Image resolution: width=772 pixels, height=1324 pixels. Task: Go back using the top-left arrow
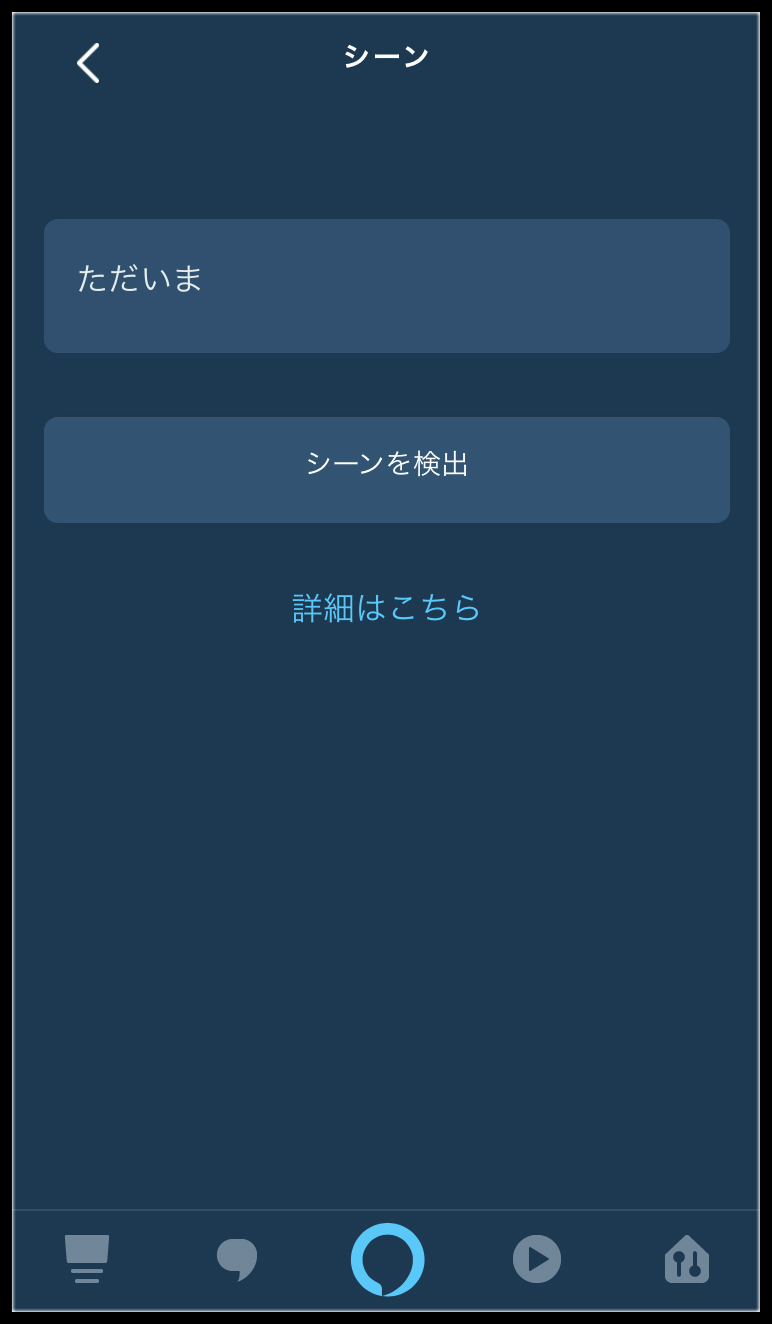coord(88,63)
